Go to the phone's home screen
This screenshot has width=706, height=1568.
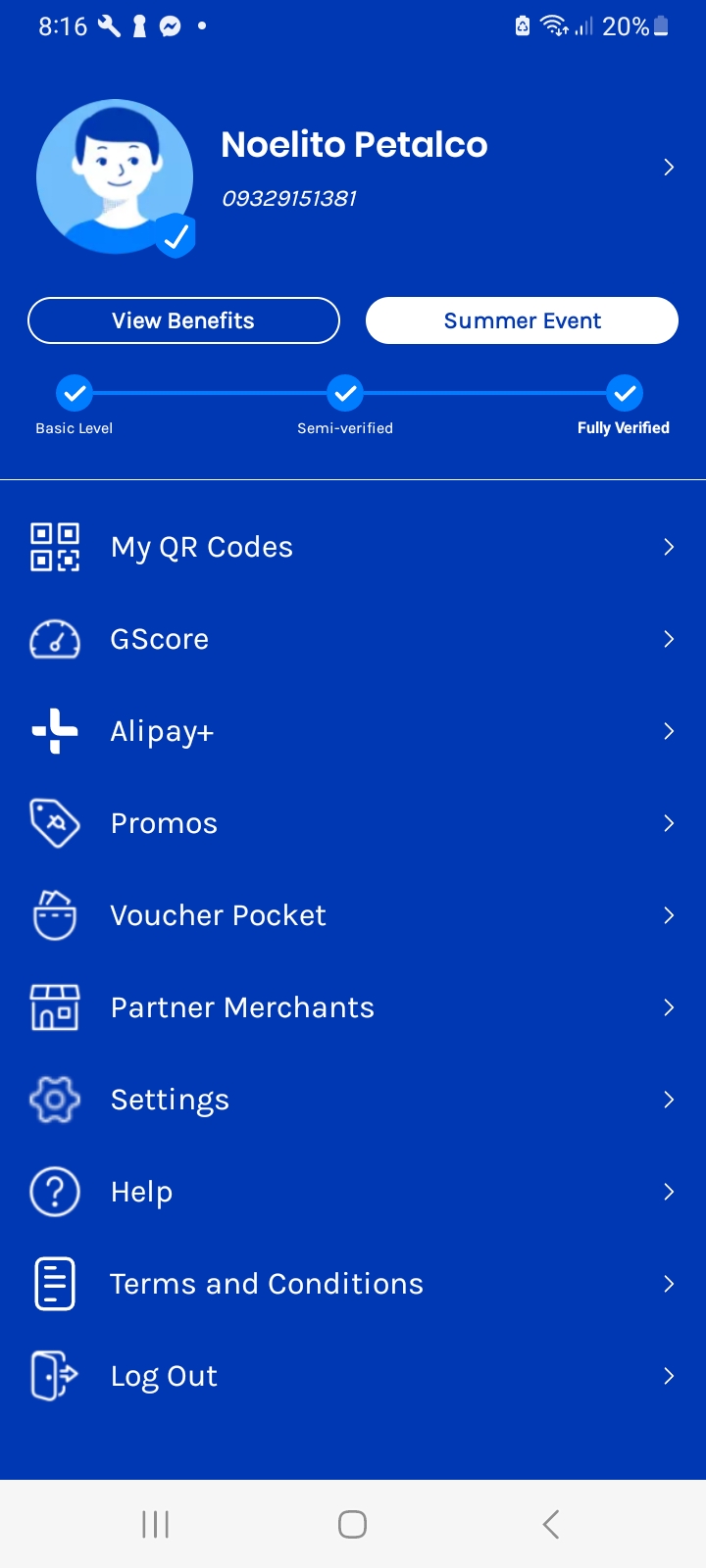(x=352, y=1524)
